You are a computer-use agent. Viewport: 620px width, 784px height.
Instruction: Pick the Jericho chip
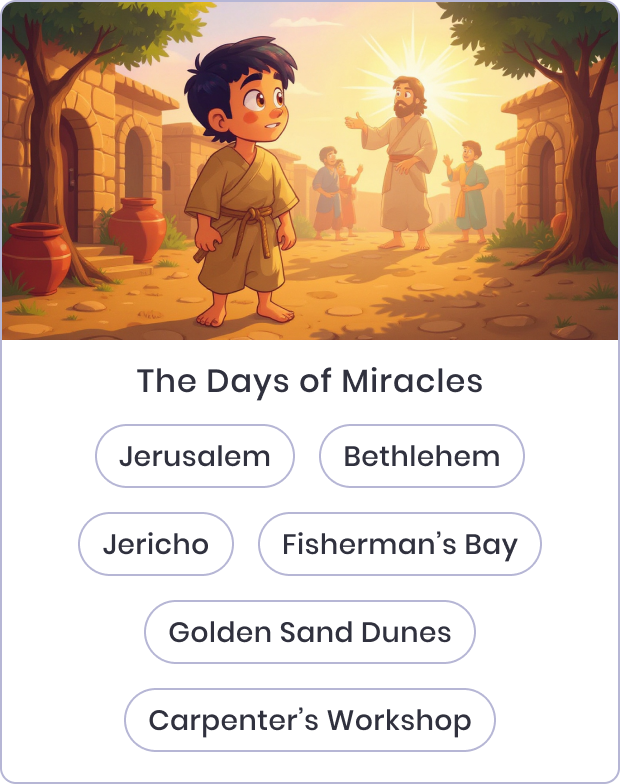[156, 544]
